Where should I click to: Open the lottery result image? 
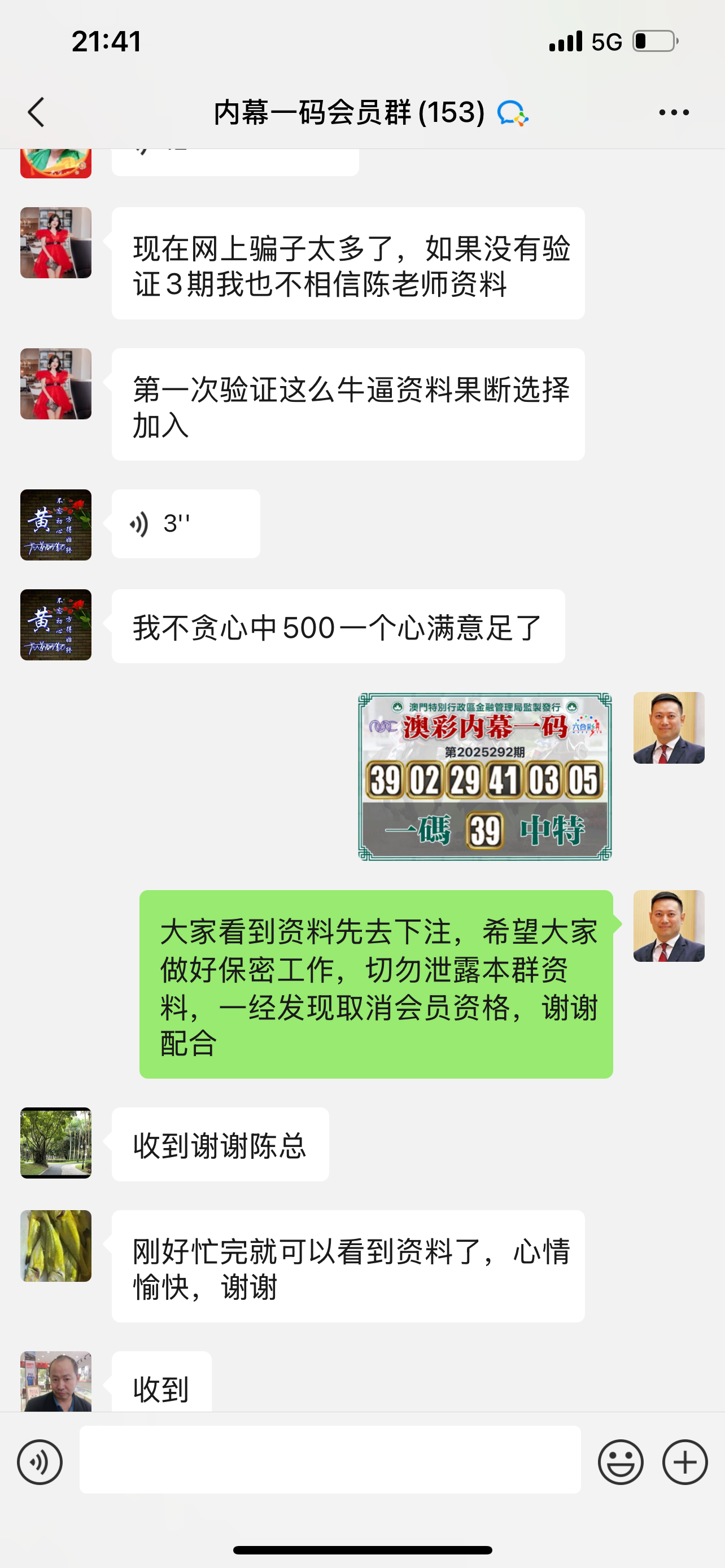(x=484, y=776)
